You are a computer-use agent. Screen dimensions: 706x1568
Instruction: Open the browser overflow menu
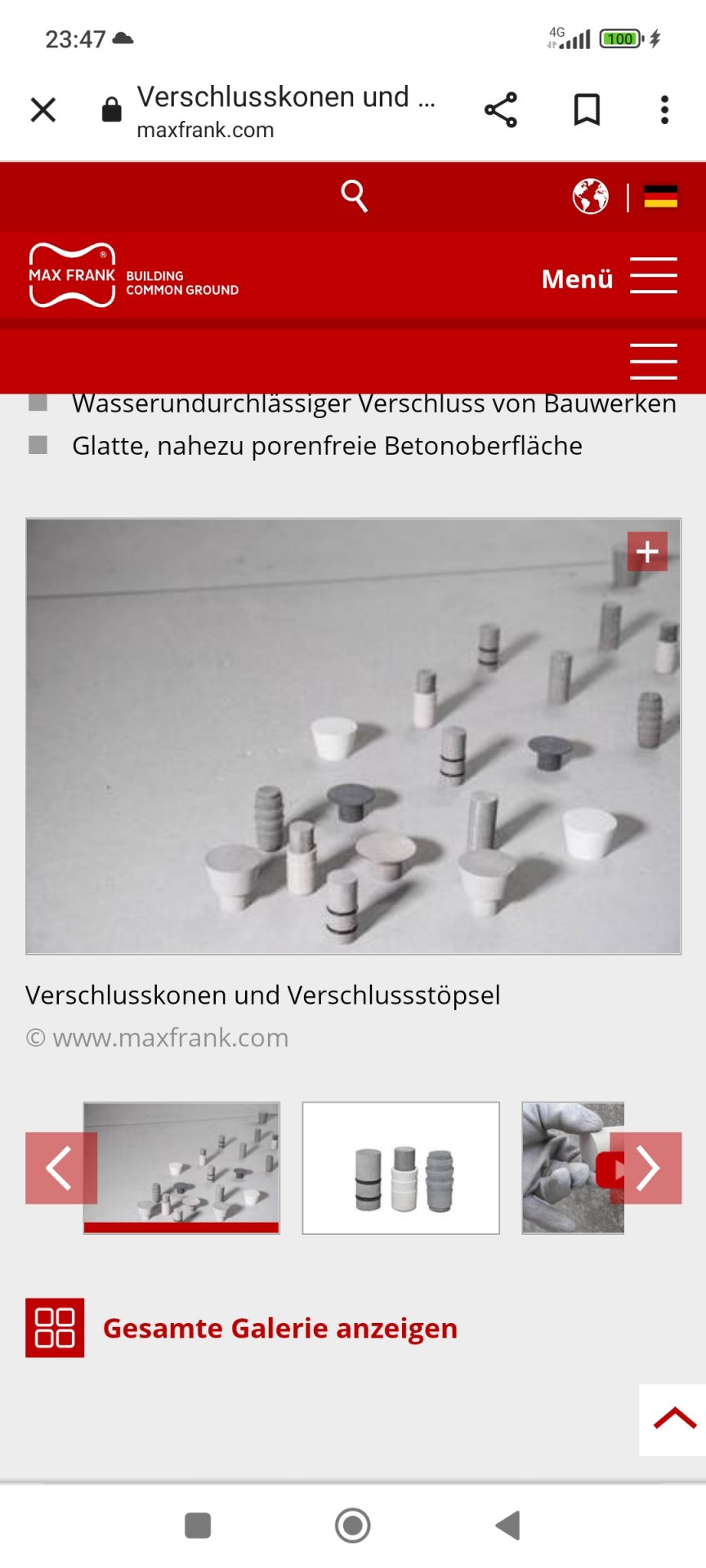click(x=665, y=109)
